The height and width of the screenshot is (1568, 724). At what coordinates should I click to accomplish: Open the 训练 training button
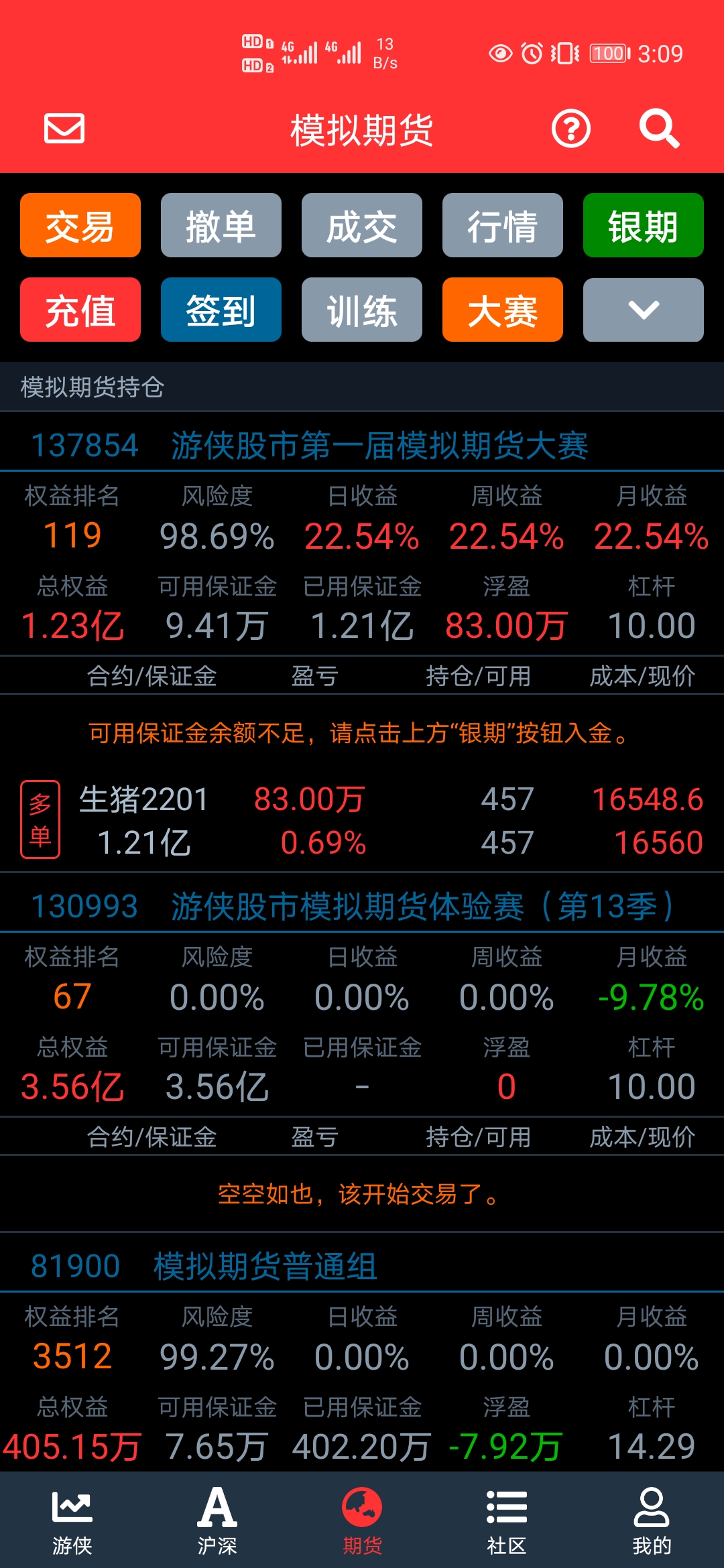[362, 310]
